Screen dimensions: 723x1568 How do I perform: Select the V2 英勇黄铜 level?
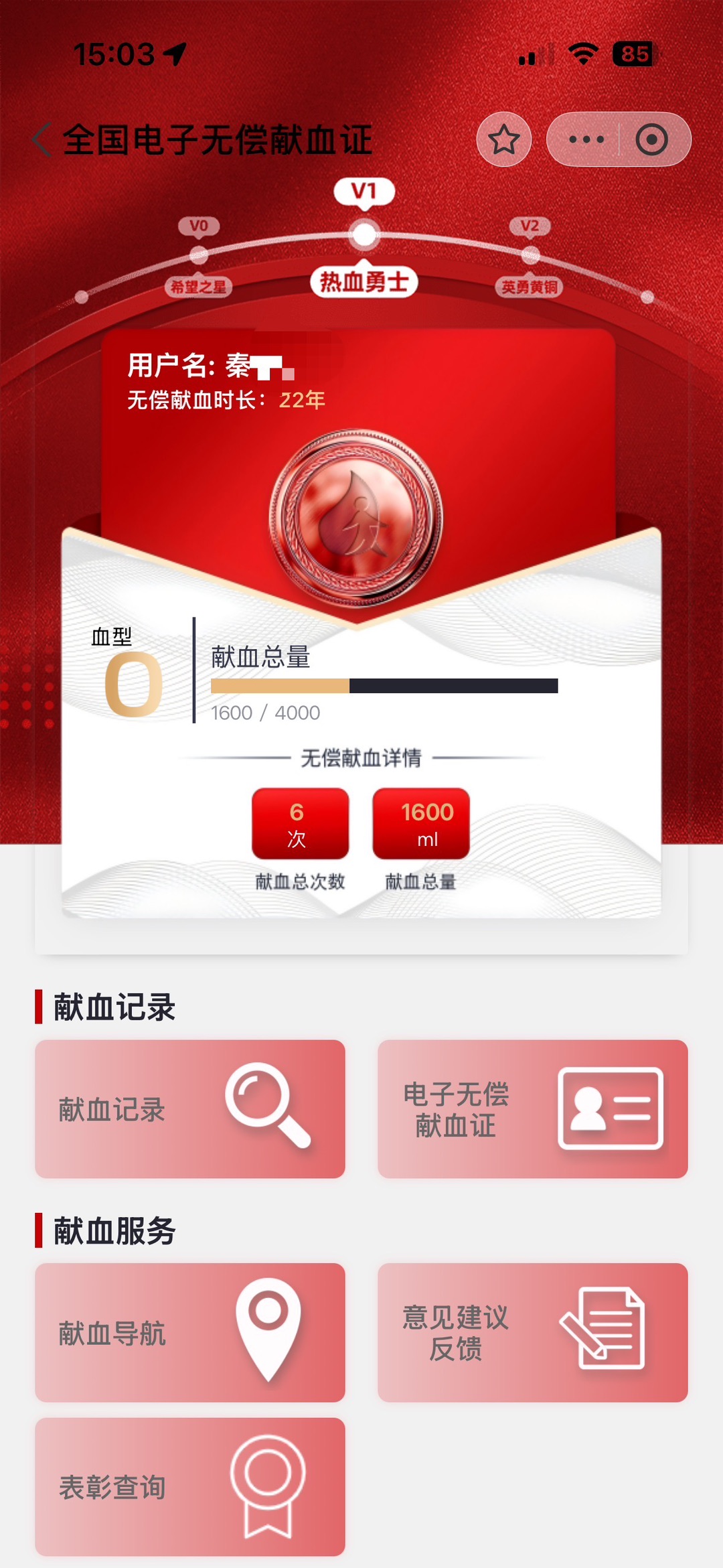530,255
